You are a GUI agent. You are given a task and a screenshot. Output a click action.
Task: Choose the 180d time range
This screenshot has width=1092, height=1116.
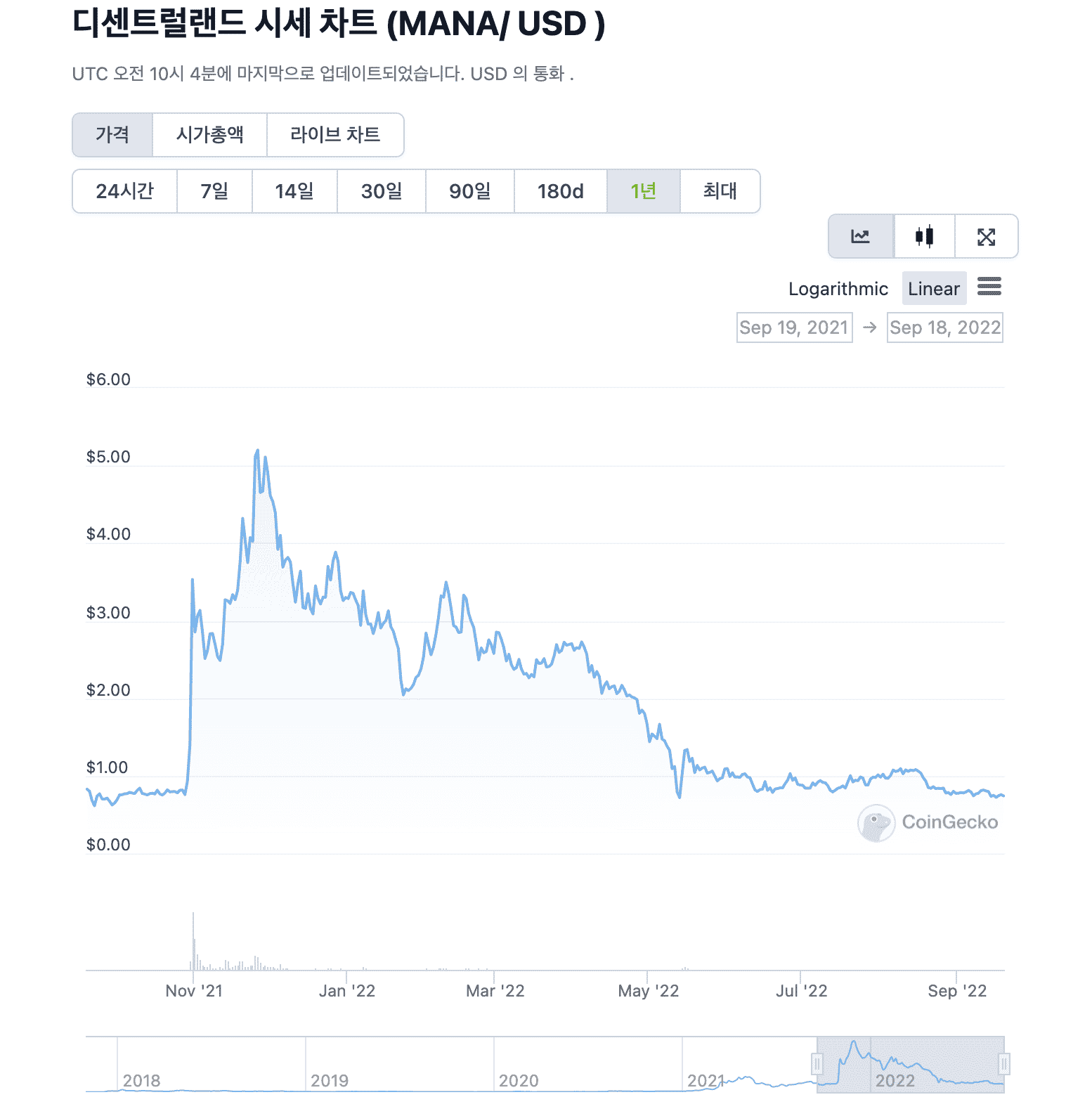tap(561, 191)
